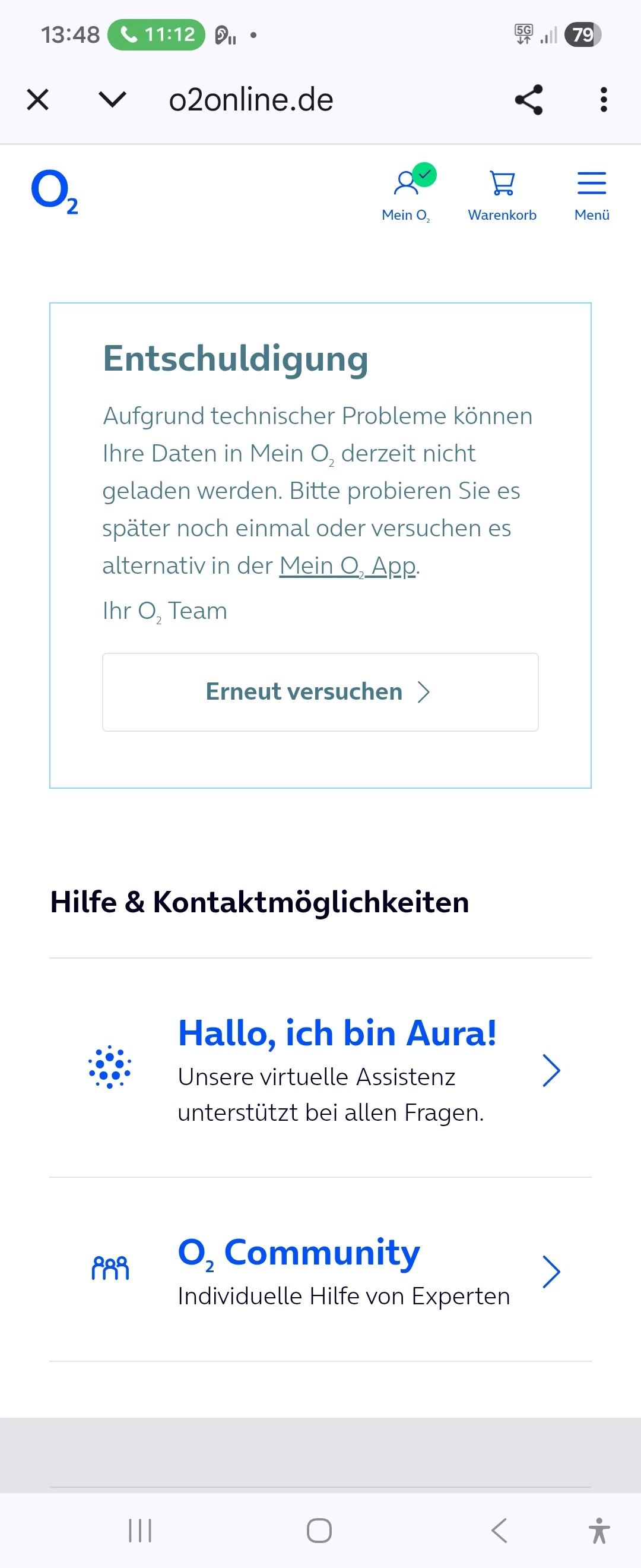Show recent apps from the navigation bar
Image resolution: width=641 pixels, height=1568 pixels.
pyautogui.click(x=140, y=1530)
